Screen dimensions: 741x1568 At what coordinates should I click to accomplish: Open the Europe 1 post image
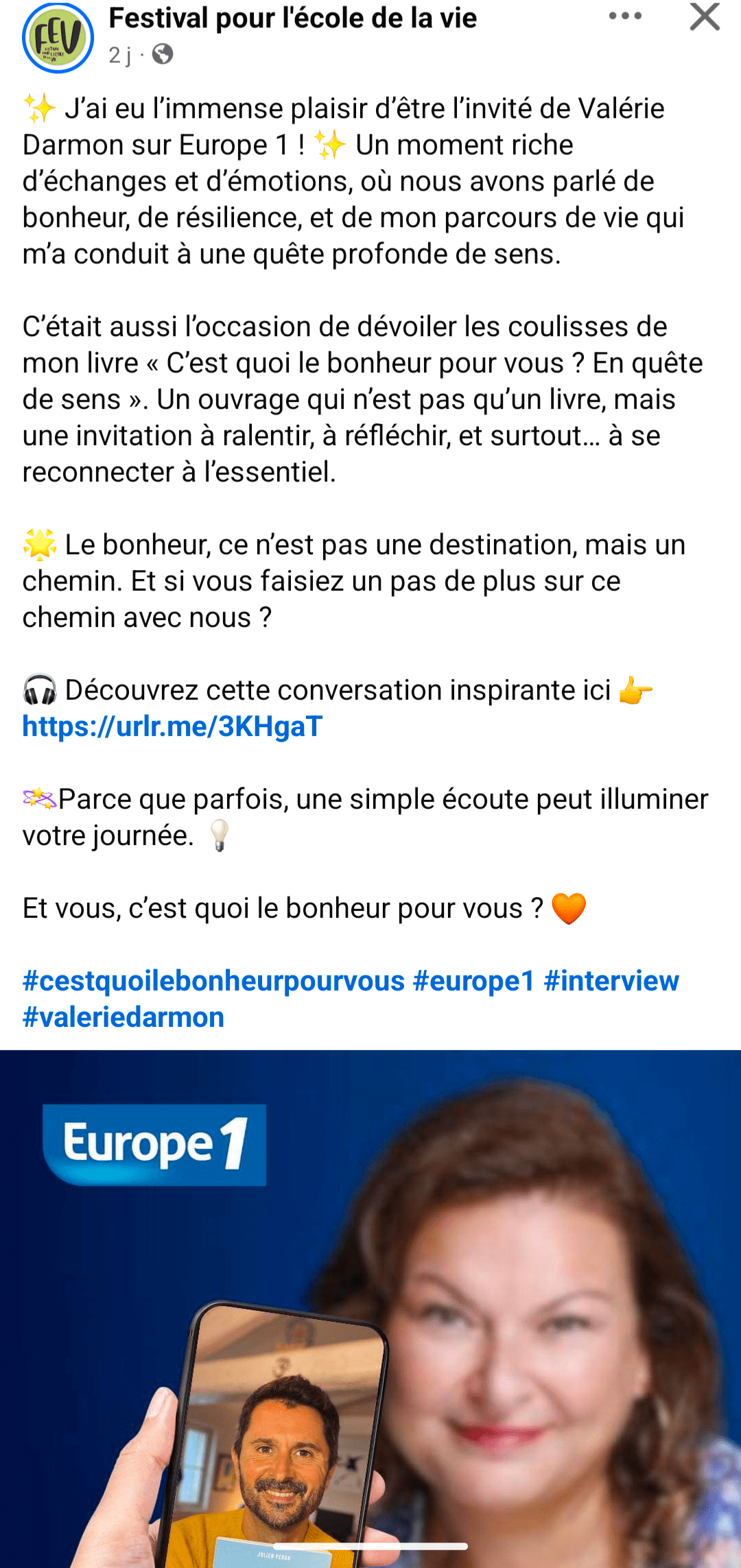point(370,1303)
